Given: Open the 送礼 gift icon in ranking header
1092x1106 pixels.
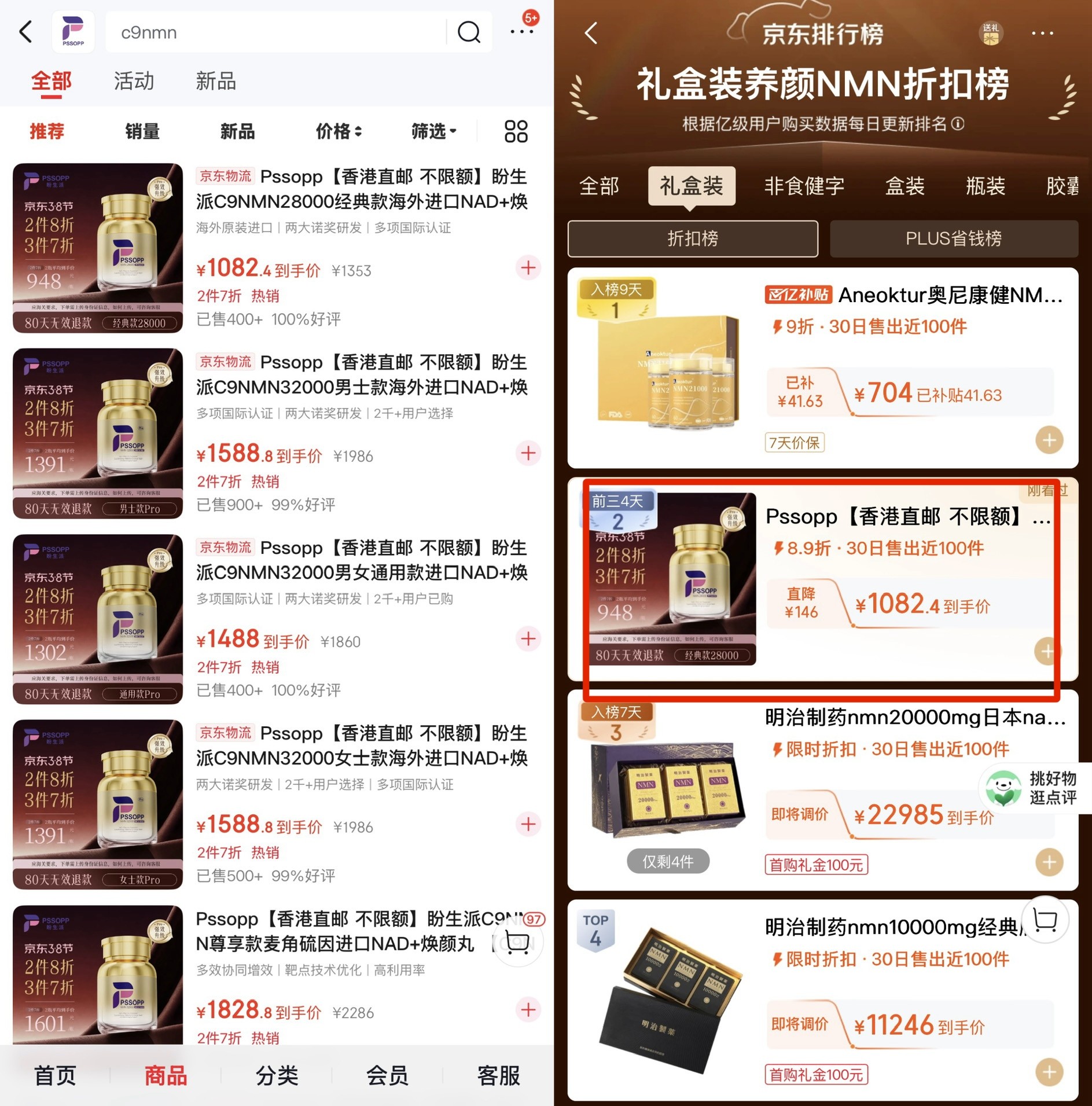Looking at the screenshot, I should pyautogui.click(x=990, y=33).
